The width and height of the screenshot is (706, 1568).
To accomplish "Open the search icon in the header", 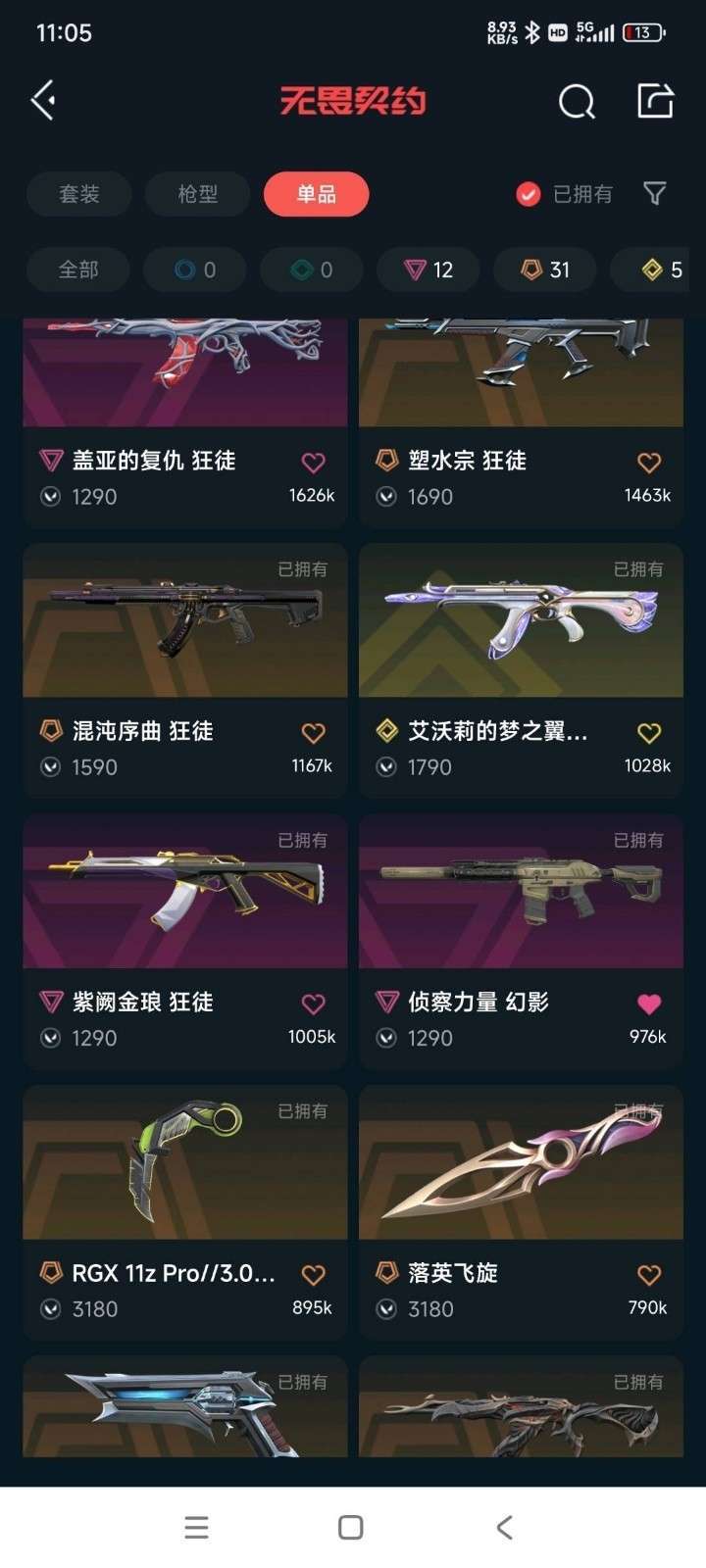I will (577, 101).
